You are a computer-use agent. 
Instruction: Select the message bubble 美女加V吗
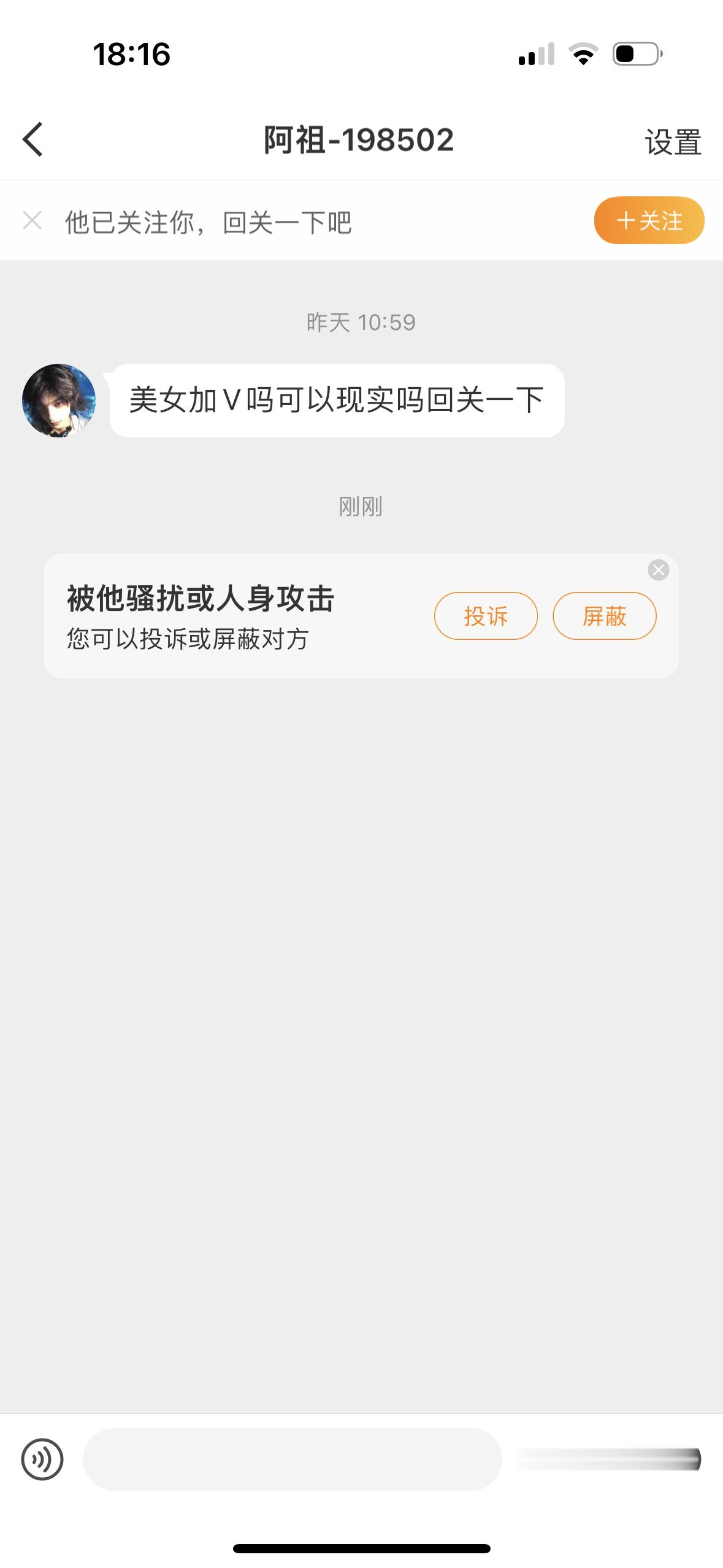(x=336, y=399)
